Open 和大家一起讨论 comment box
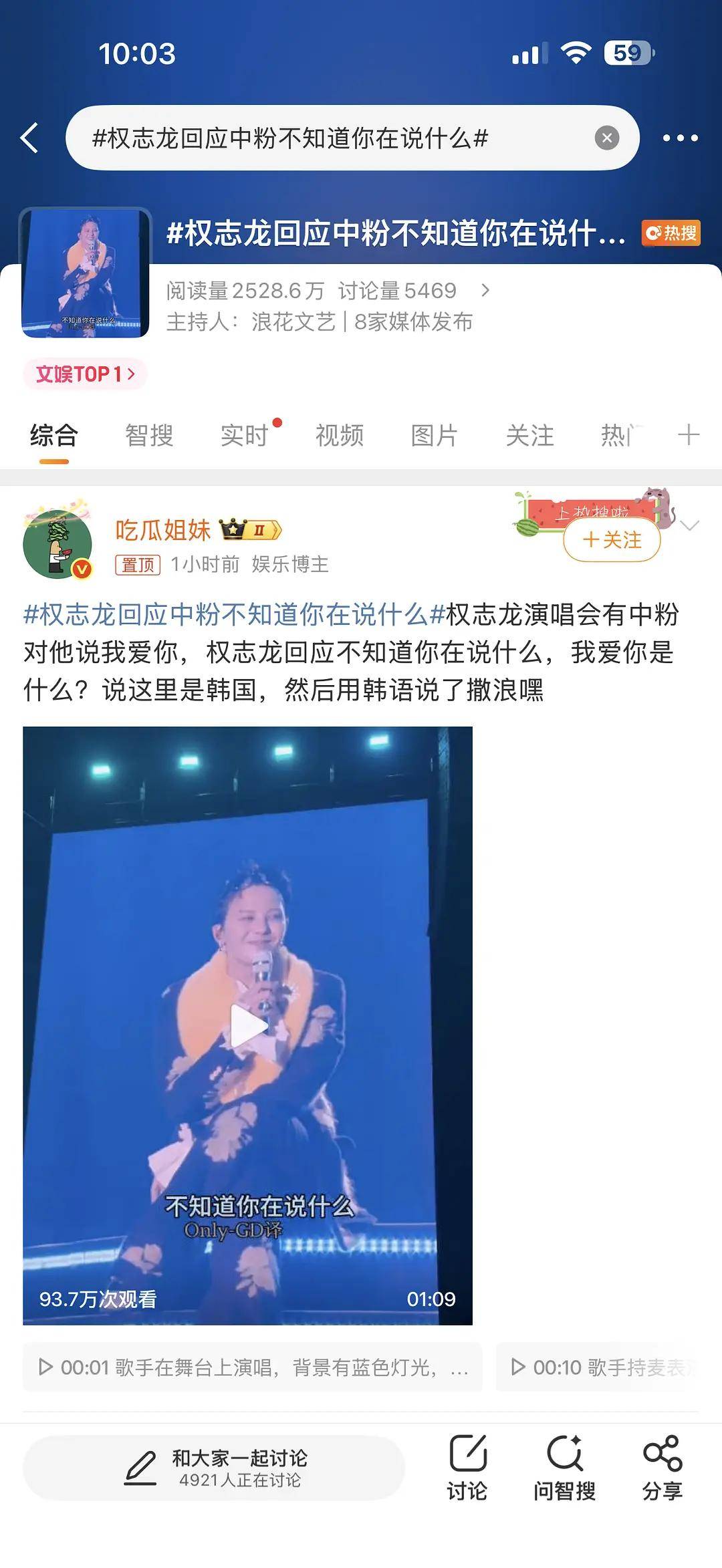 coord(214,1468)
